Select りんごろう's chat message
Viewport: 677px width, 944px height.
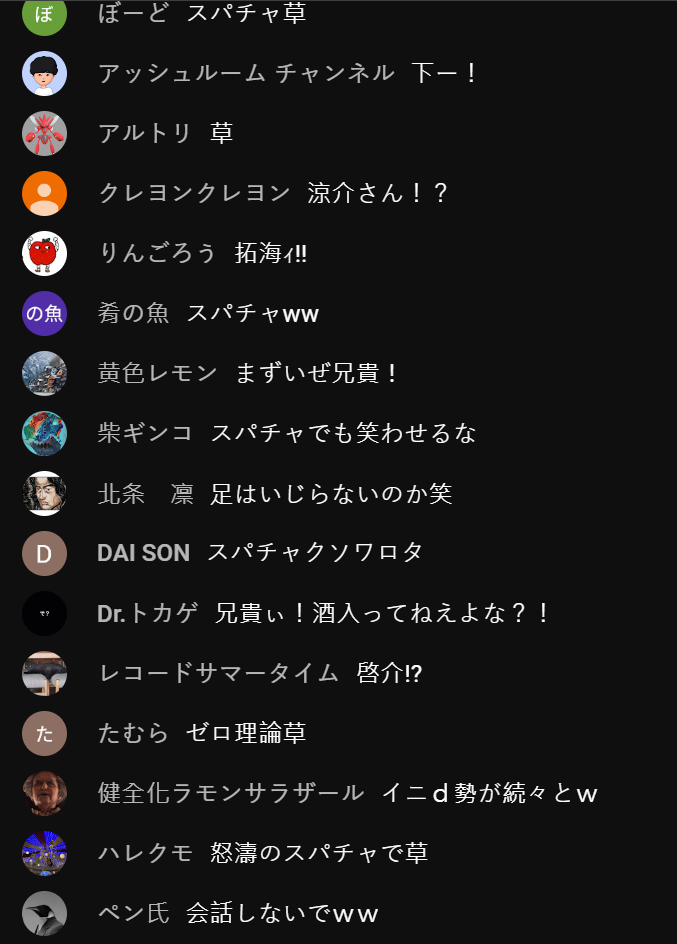click(x=271, y=253)
